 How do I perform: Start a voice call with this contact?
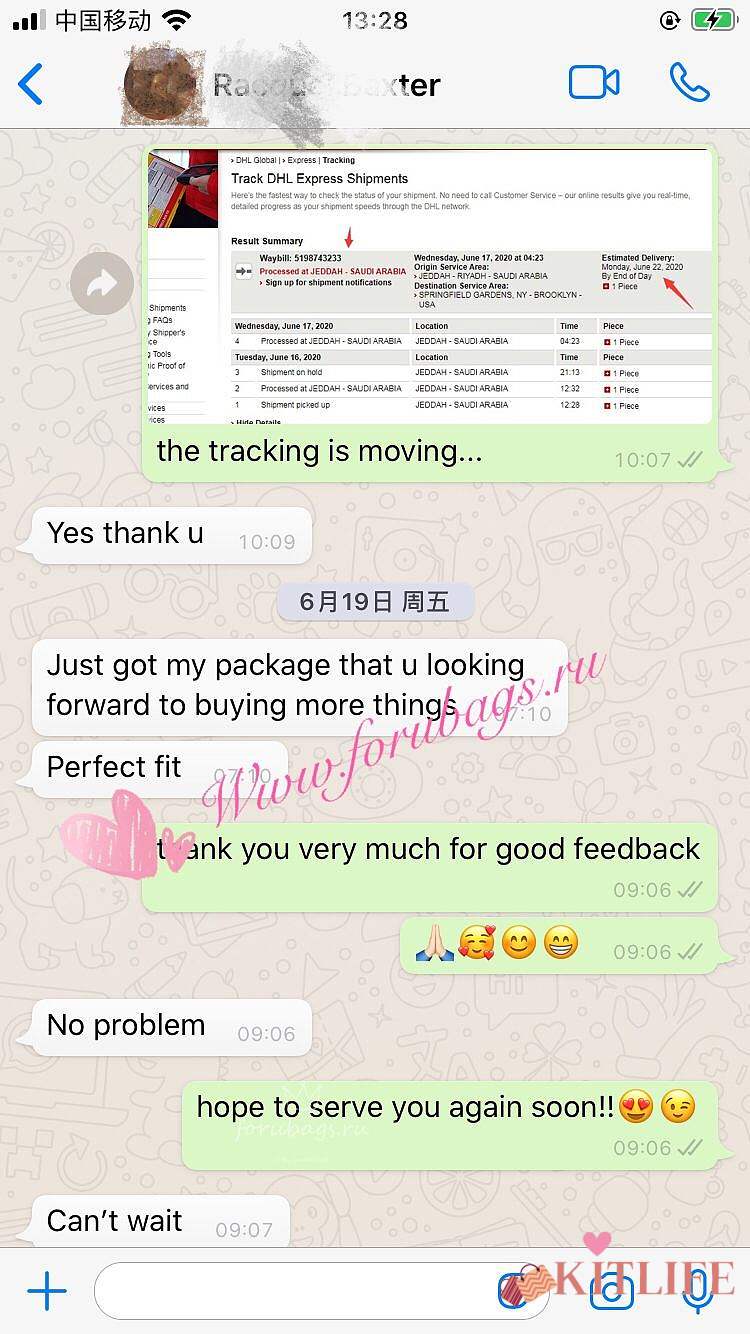pos(689,83)
